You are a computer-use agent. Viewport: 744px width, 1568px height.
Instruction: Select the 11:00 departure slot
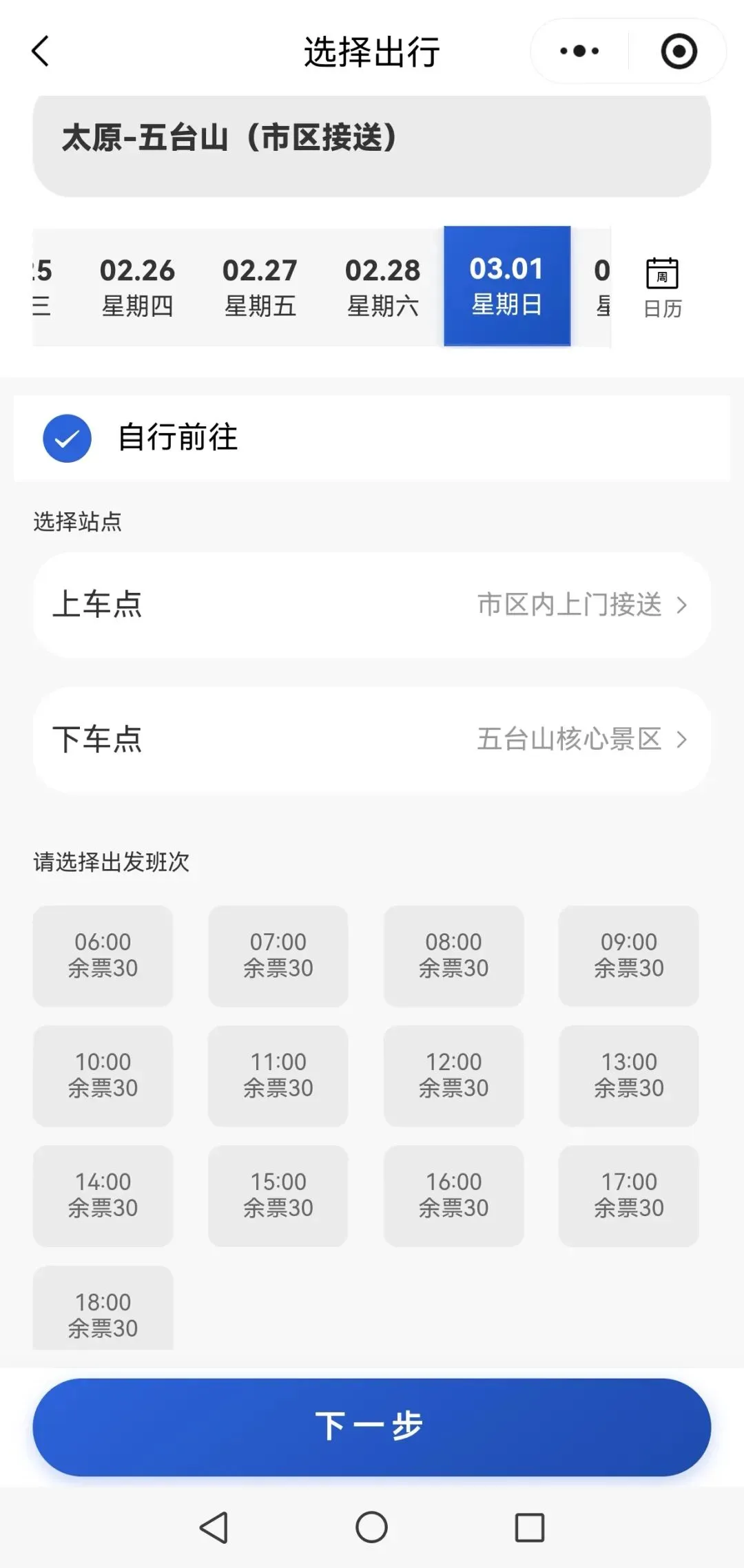[278, 1075]
